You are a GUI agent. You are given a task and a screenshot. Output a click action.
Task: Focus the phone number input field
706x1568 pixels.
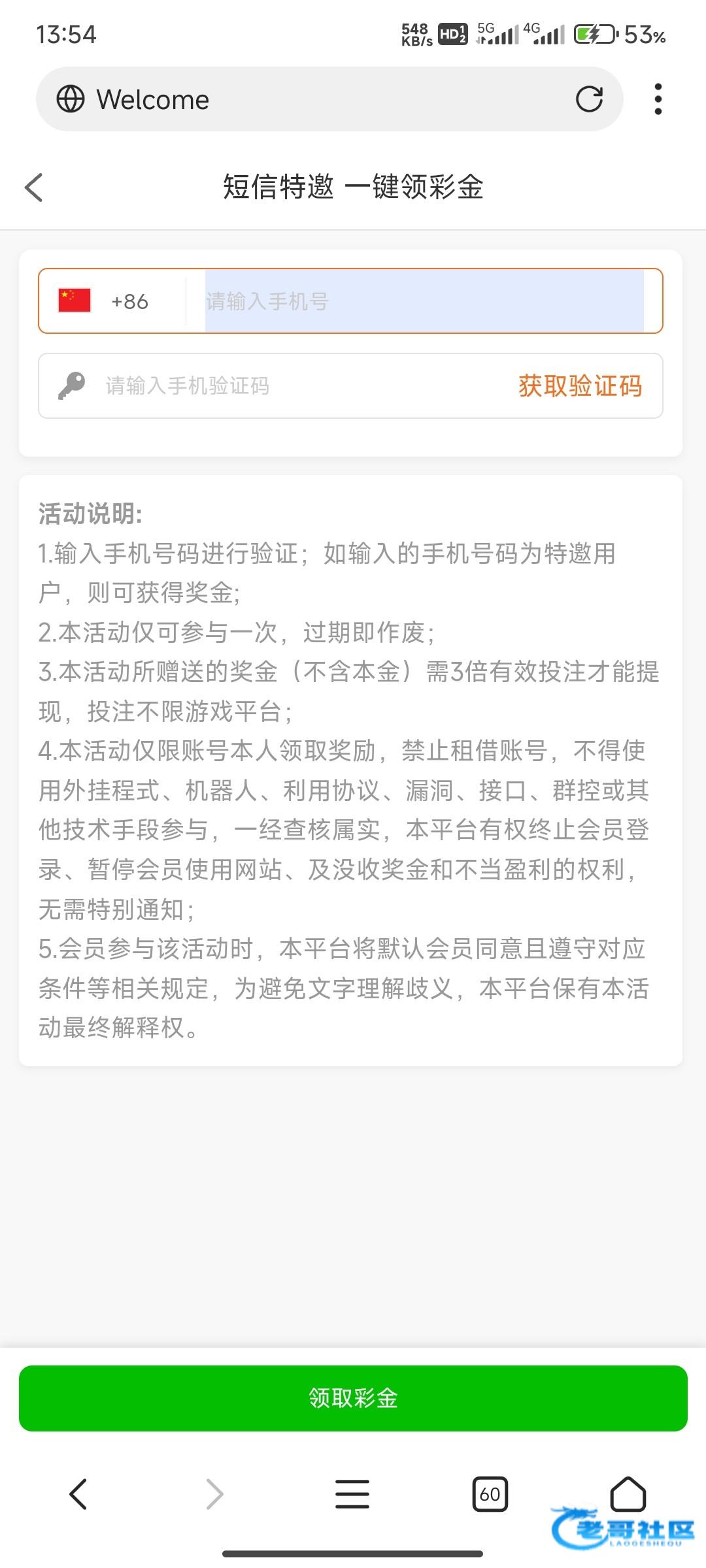click(424, 301)
